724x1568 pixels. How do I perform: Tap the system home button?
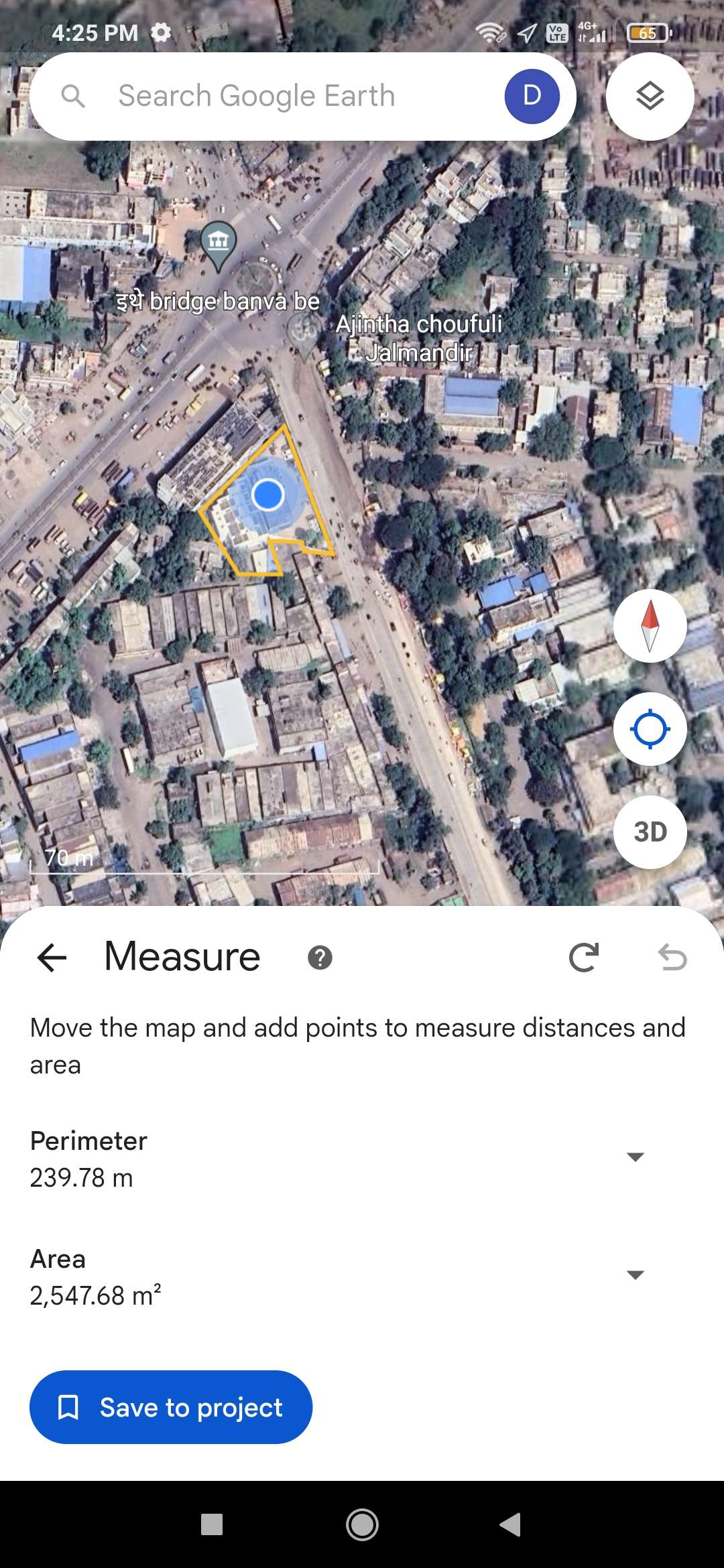pos(362,1524)
